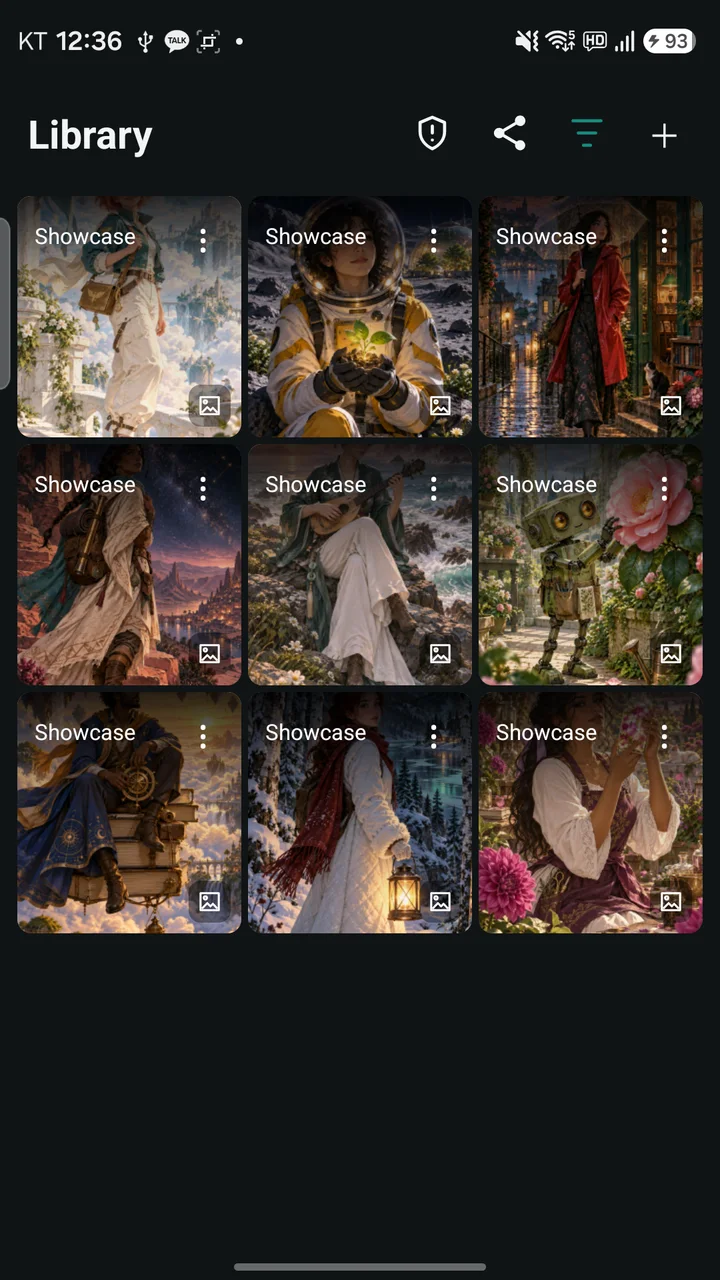Image resolution: width=720 pixels, height=1280 pixels.
Task: Open more options on the cloud castle showcase
Action: pyautogui.click(x=203, y=239)
